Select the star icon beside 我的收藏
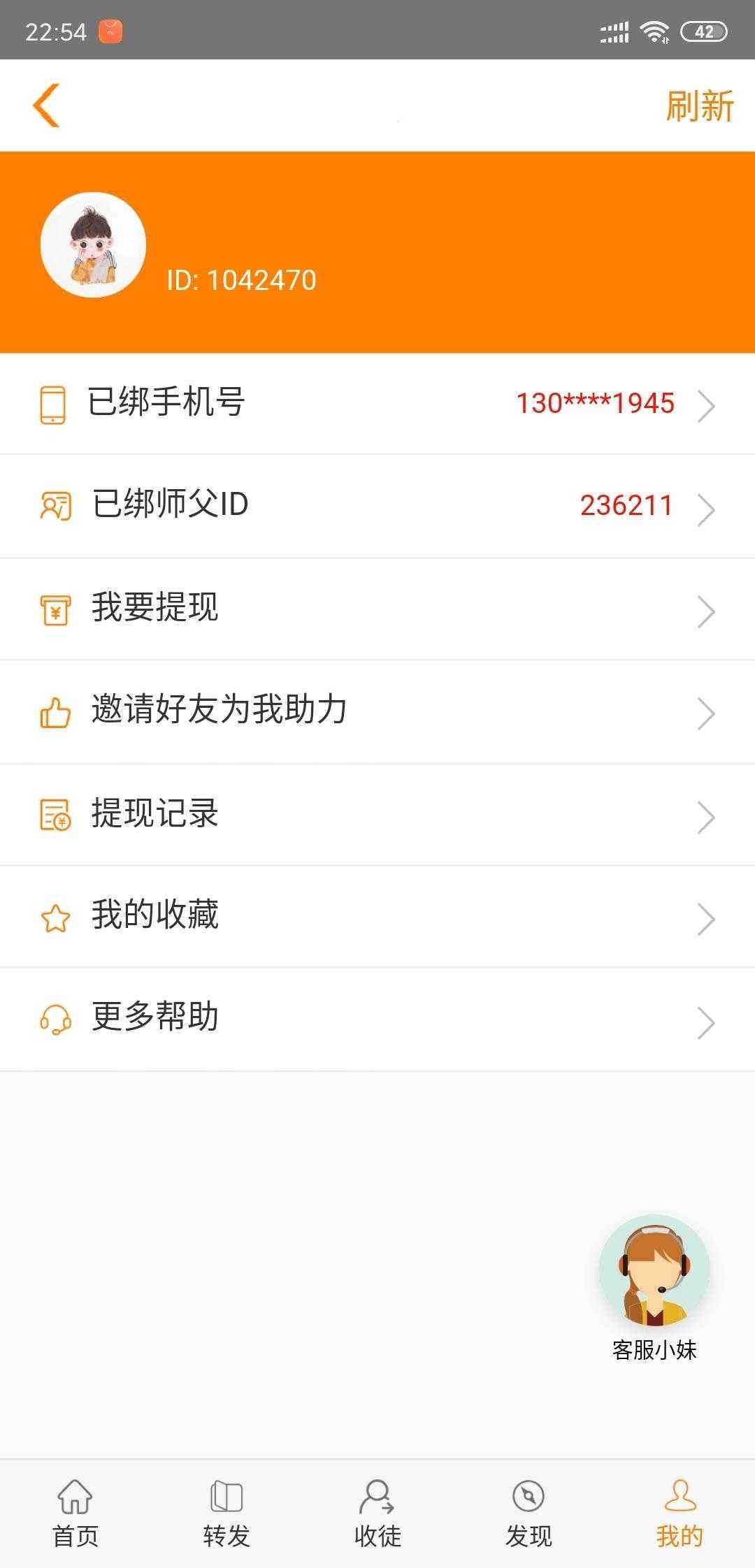 click(55, 915)
